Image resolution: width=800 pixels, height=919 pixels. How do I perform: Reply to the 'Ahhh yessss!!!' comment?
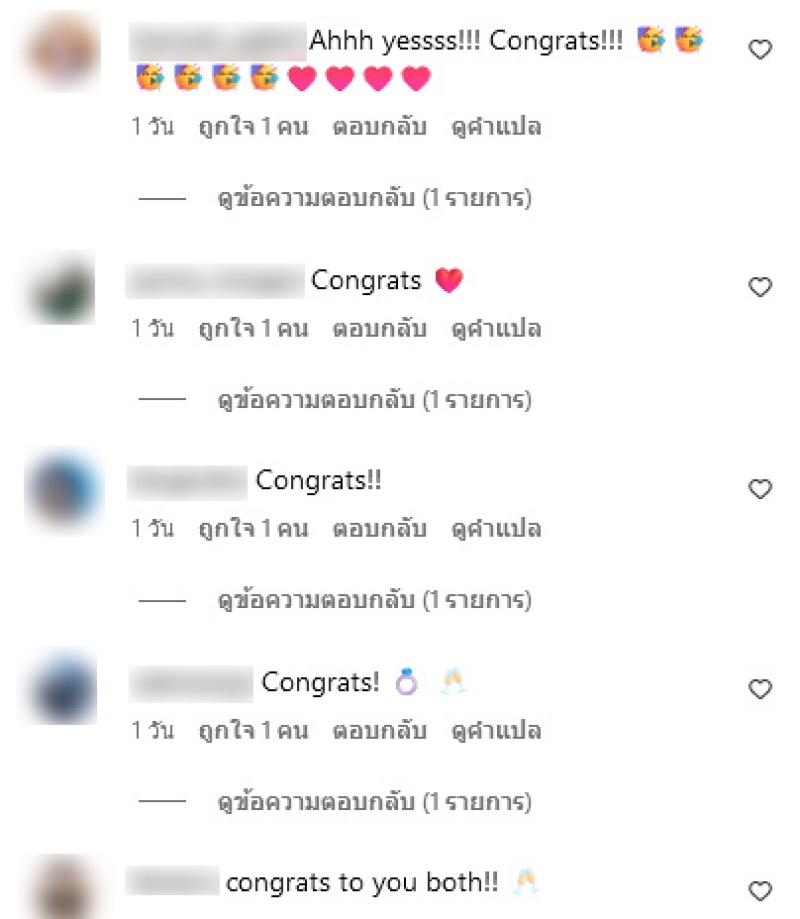(x=379, y=128)
